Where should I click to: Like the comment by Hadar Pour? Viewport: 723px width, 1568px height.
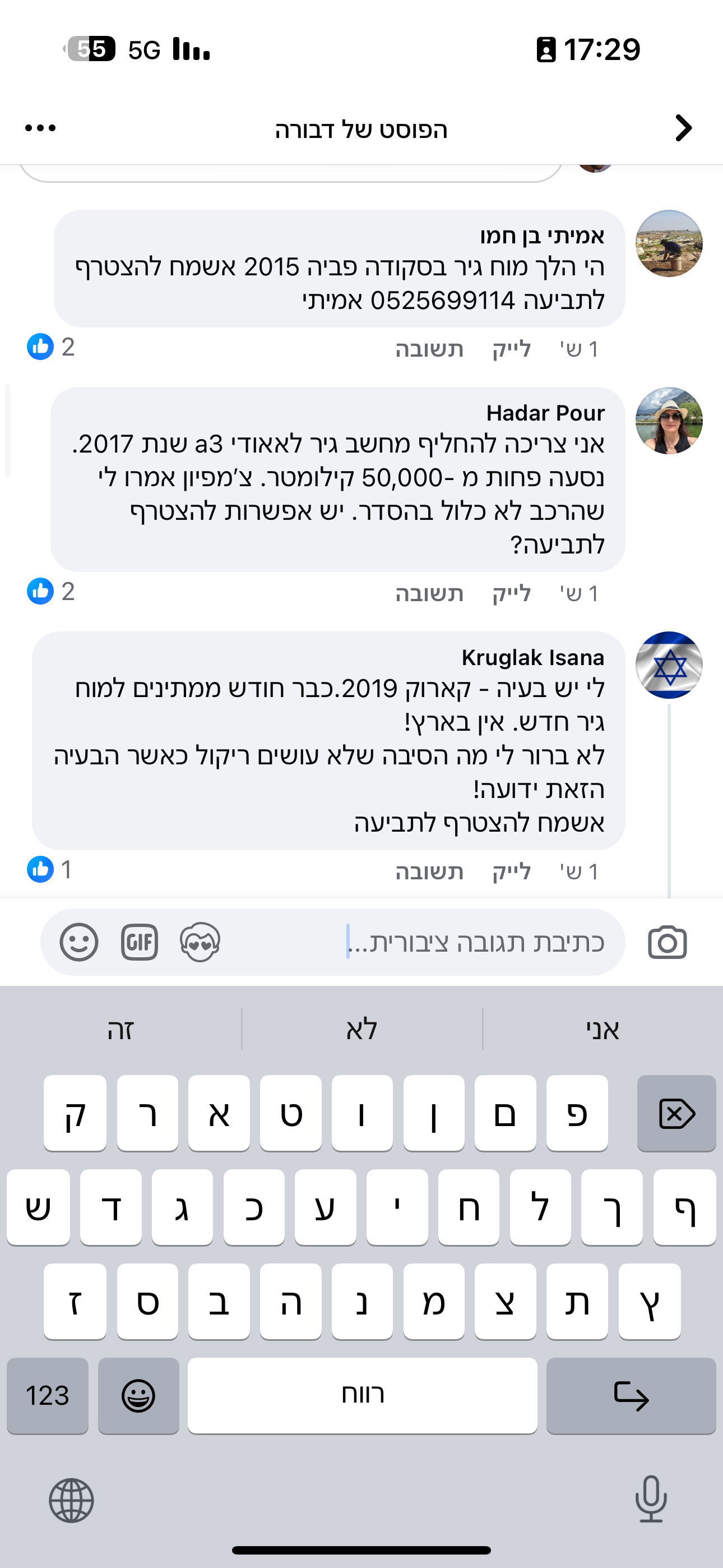(511, 593)
